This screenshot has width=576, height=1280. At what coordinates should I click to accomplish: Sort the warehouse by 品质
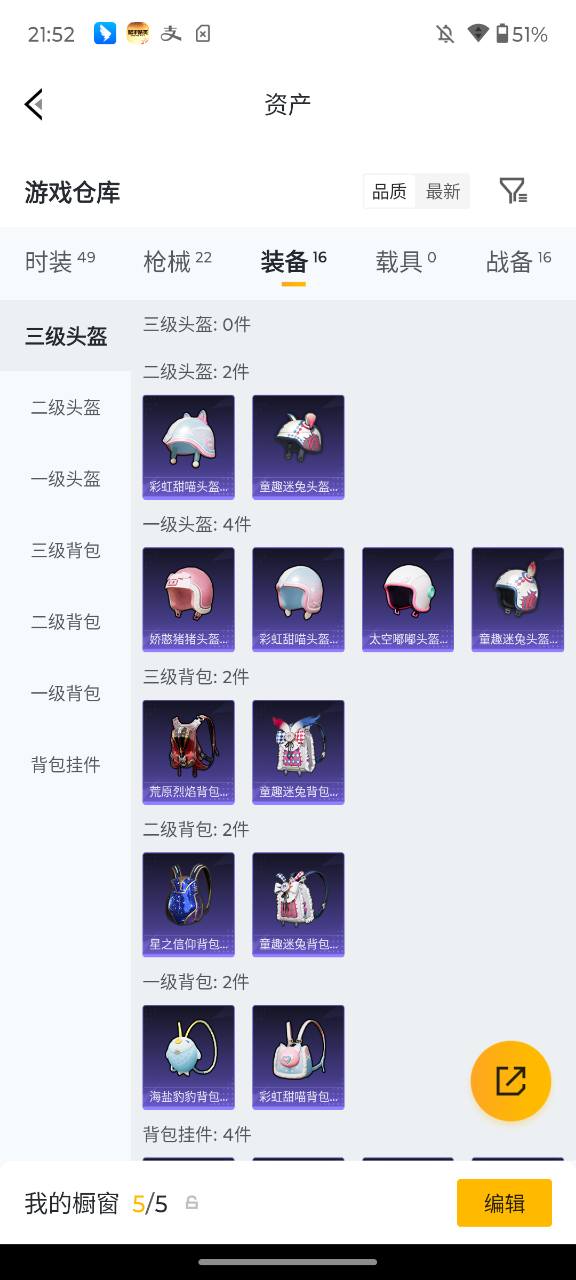pos(389,191)
